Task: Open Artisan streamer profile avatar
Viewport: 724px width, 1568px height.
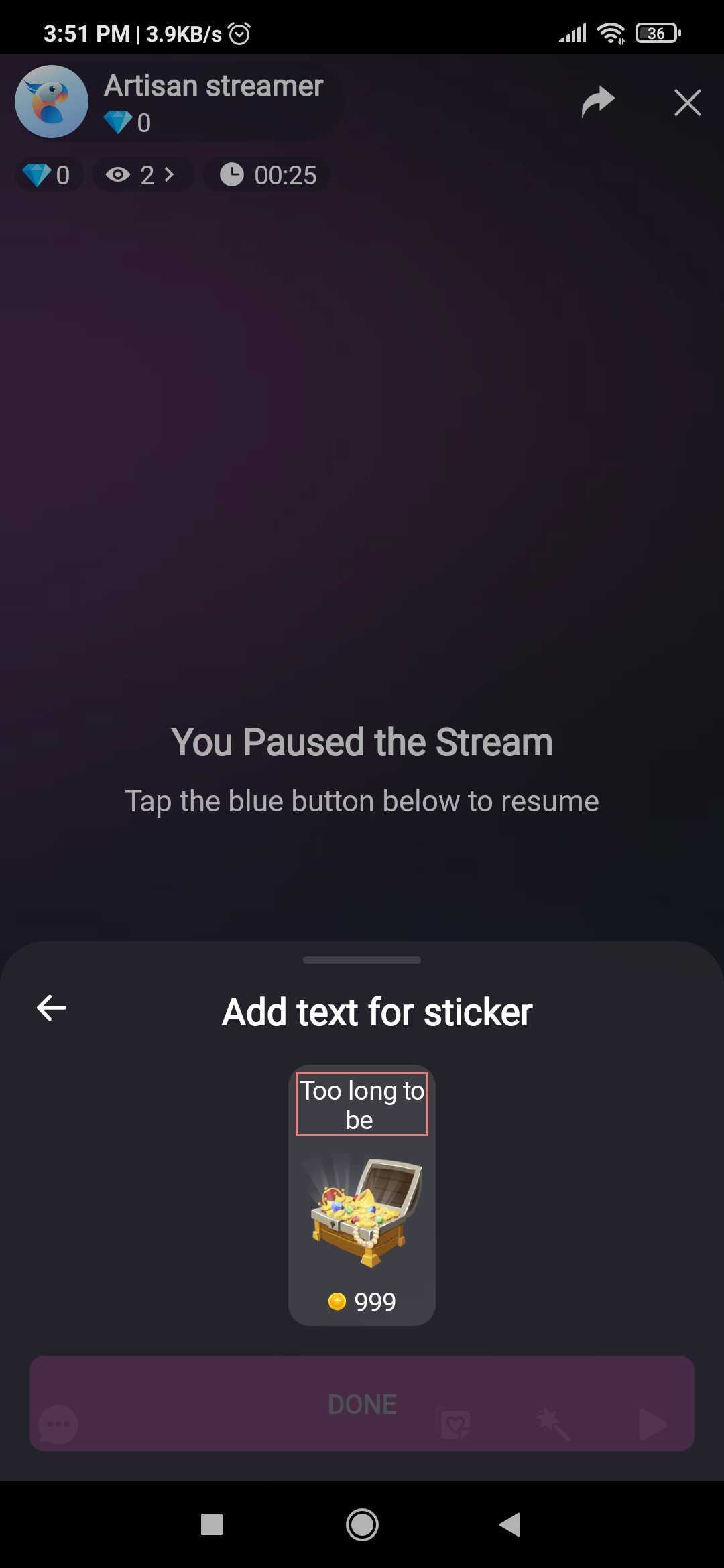Action: (52, 102)
